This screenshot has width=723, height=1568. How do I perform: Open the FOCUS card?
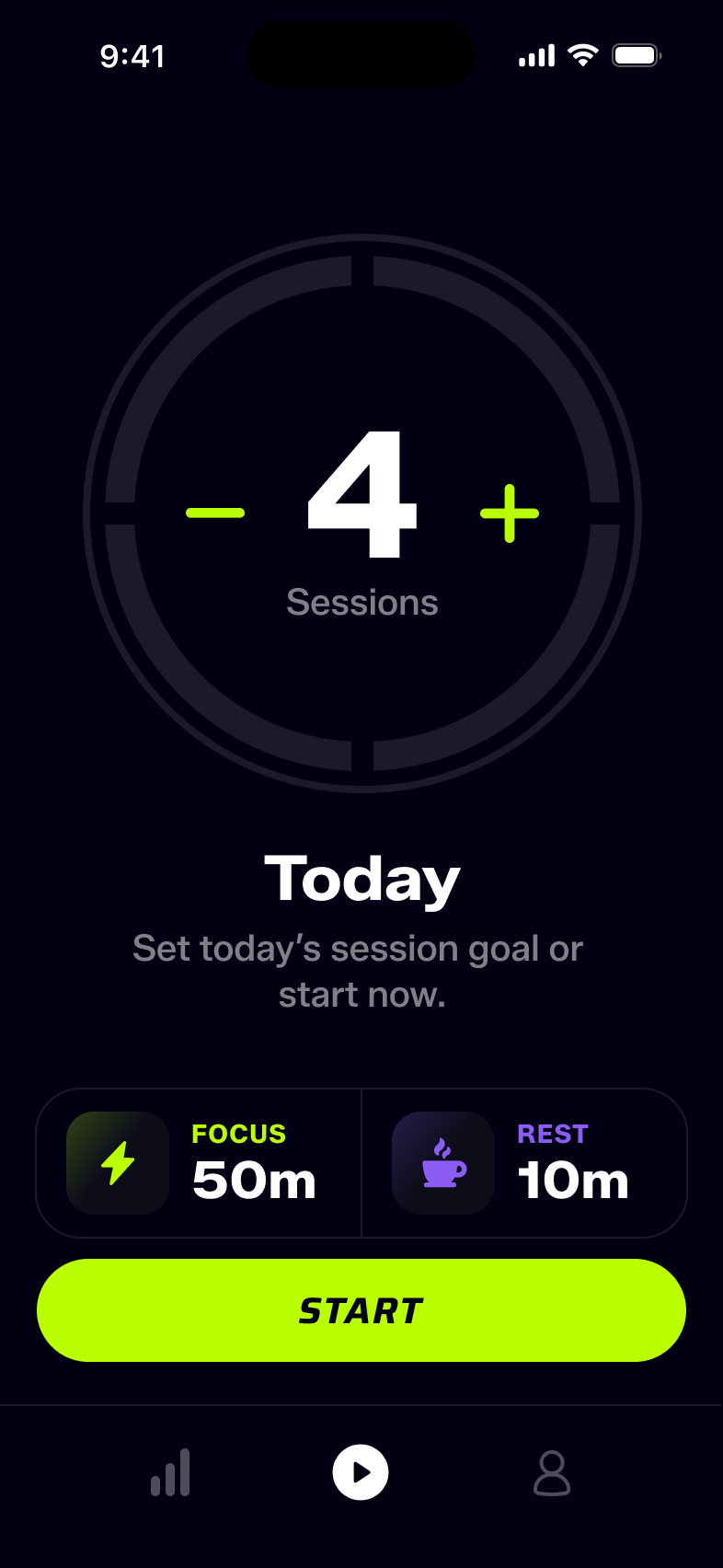tap(199, 1162)
